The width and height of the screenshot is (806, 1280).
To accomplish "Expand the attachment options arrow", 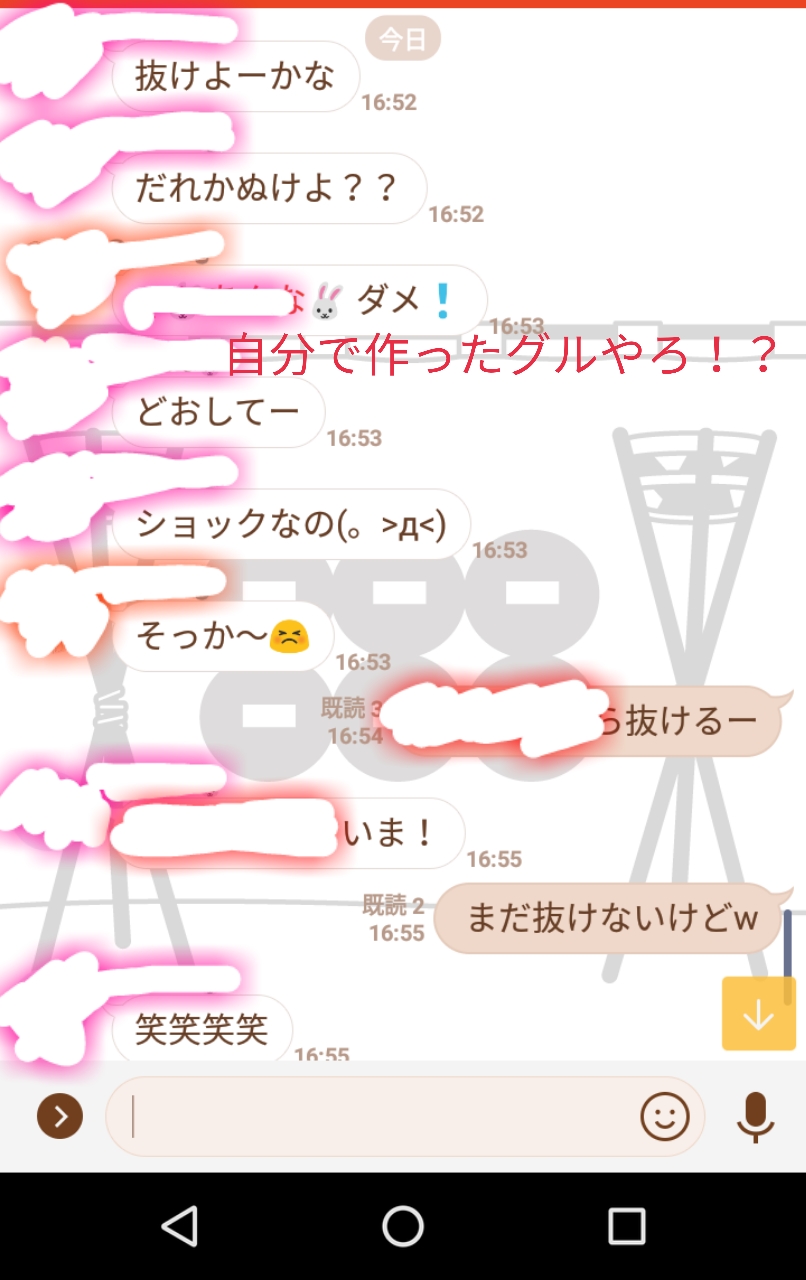I will (x=59, y=1116).
